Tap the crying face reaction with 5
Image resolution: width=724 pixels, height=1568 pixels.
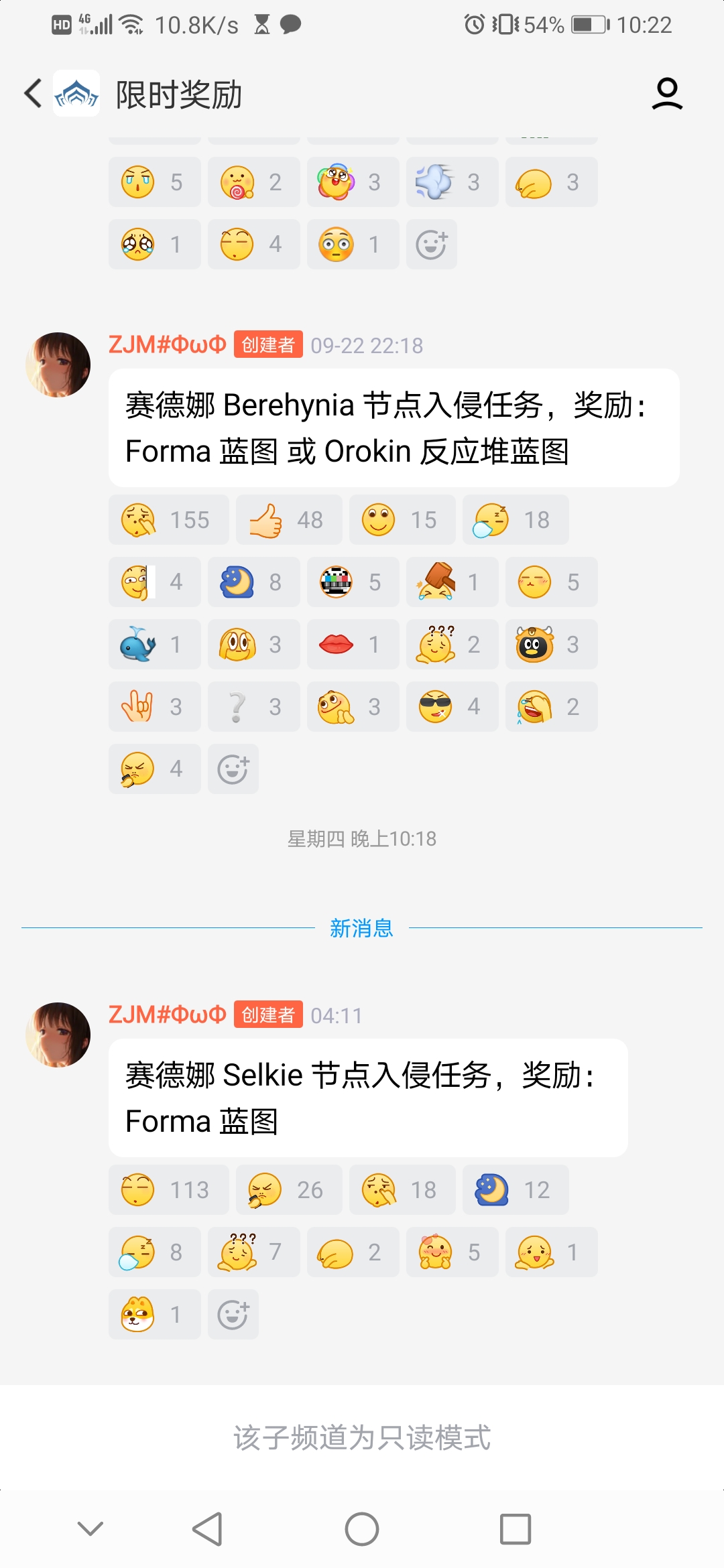[154, 182]
